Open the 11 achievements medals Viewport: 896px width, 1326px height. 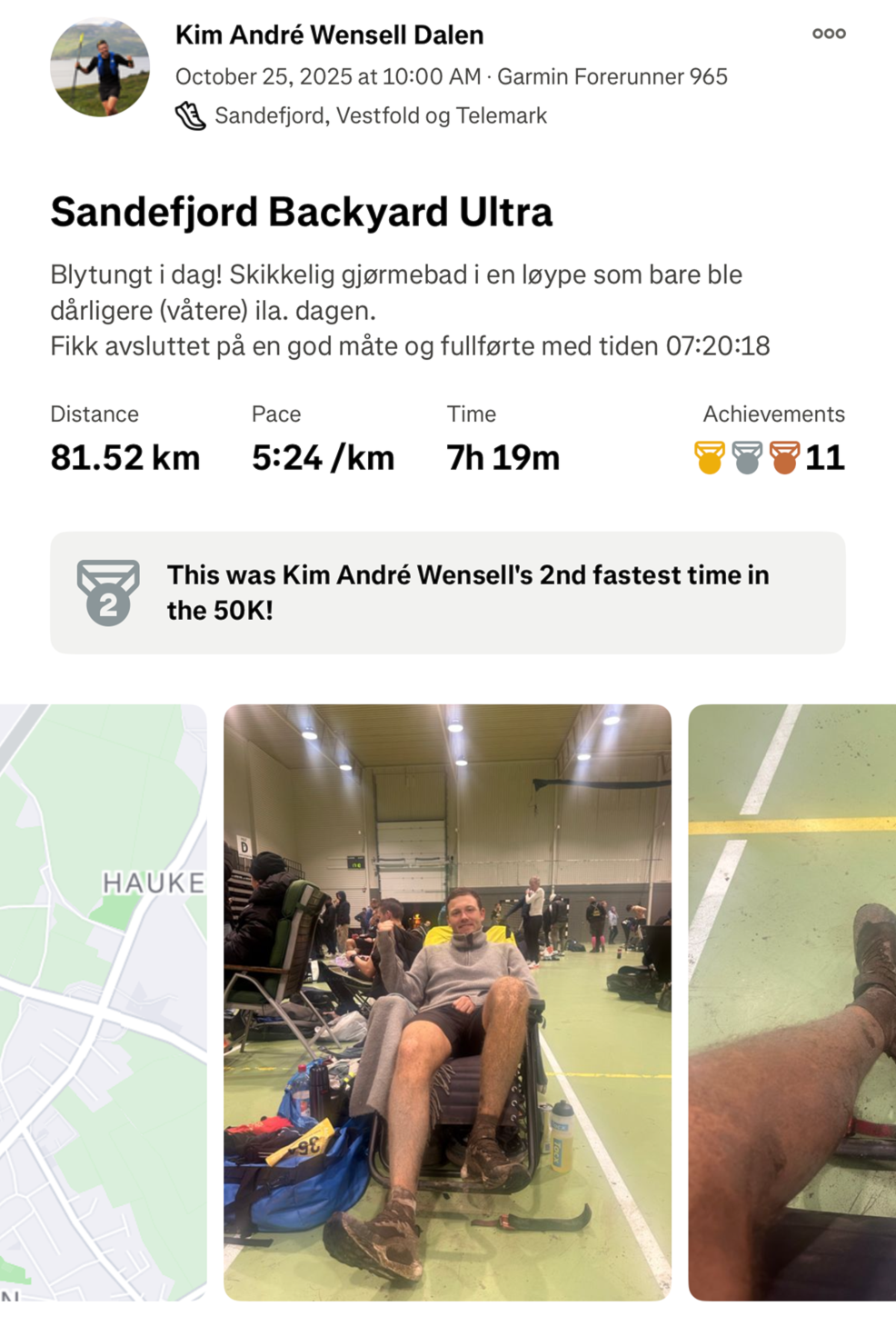[x=771, y=457]
